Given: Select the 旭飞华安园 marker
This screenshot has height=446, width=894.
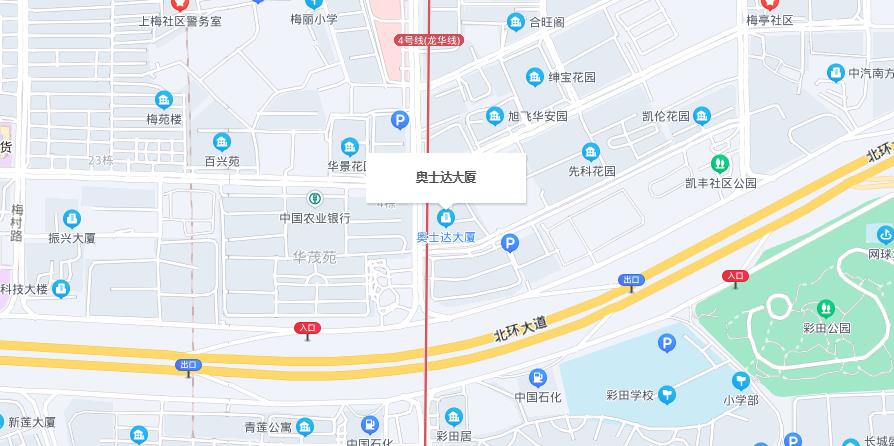Looking at the screenshot, I should tap(495, 116).
